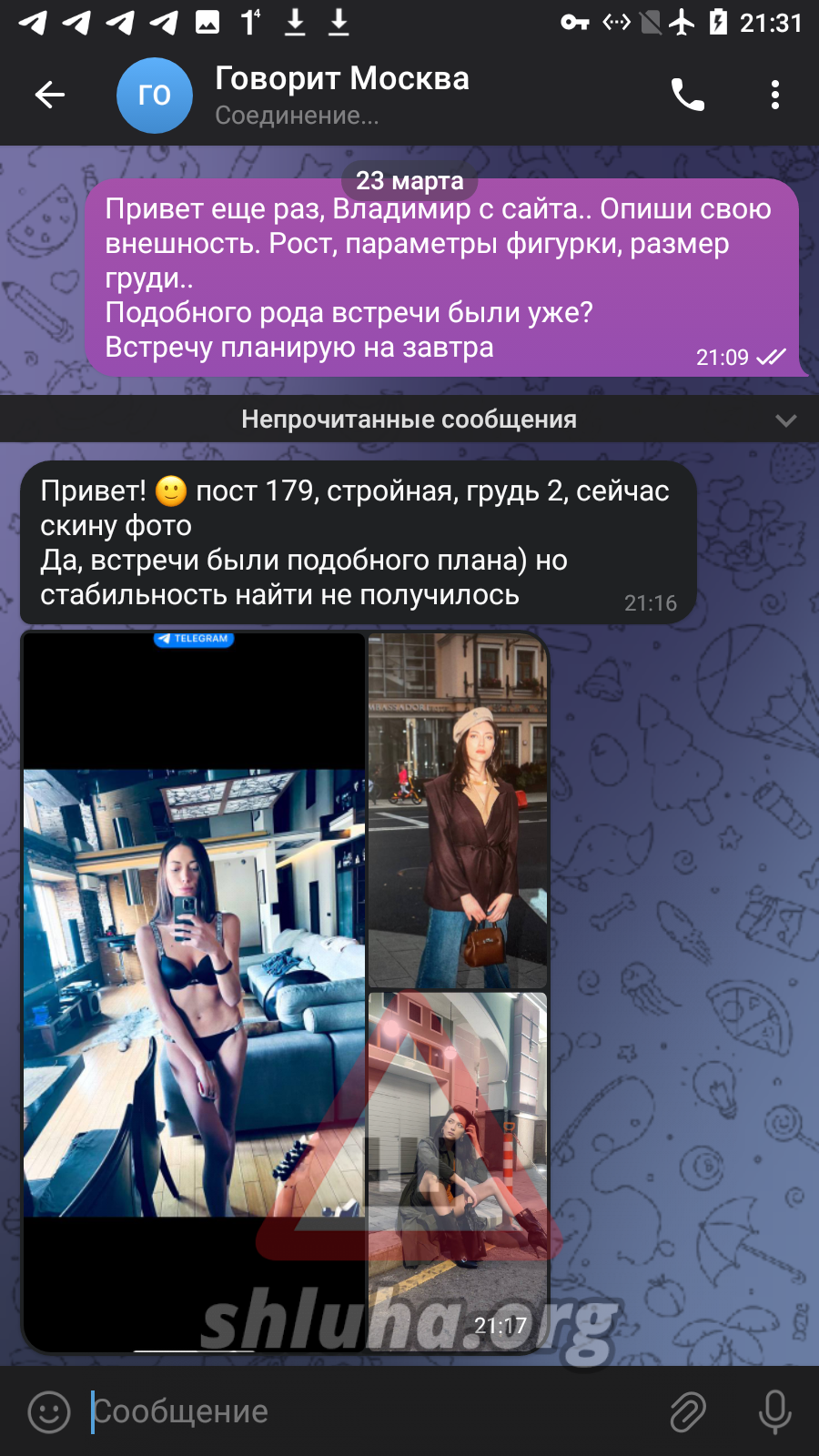The width and height of the screenshot is (819, 1456).
Task: Open the emoji picker
Action: pyautogui.click(x=49, y=1411)
